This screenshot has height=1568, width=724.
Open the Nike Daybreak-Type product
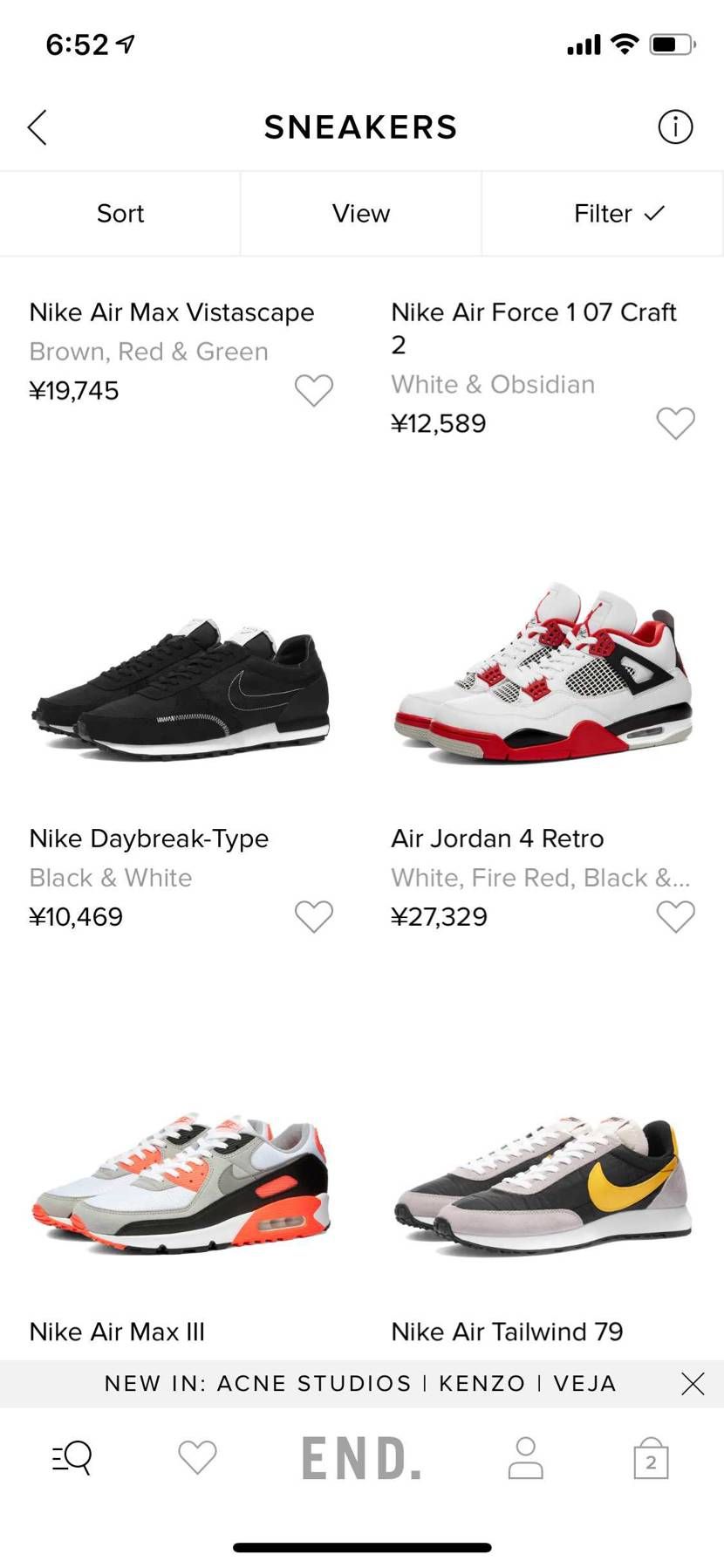pos(181,689)
